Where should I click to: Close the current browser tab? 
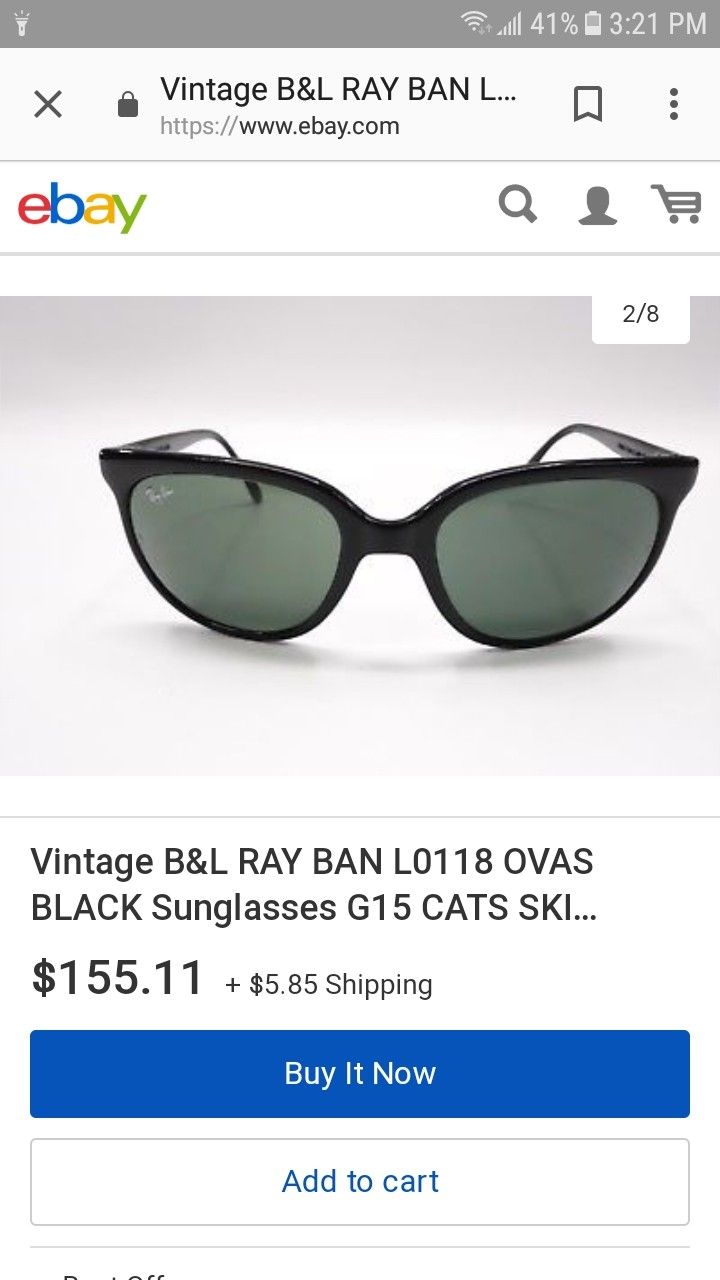pyautogui.click(x=47, y=104)
